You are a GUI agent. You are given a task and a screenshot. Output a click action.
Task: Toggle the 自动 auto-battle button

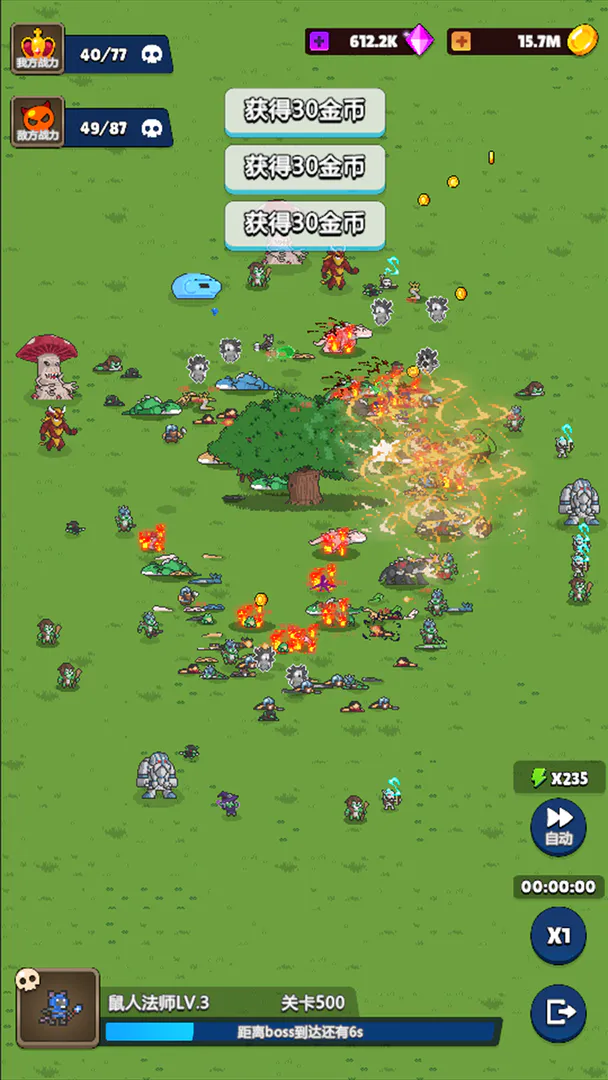pyautogui.click(x=558, y=825)
